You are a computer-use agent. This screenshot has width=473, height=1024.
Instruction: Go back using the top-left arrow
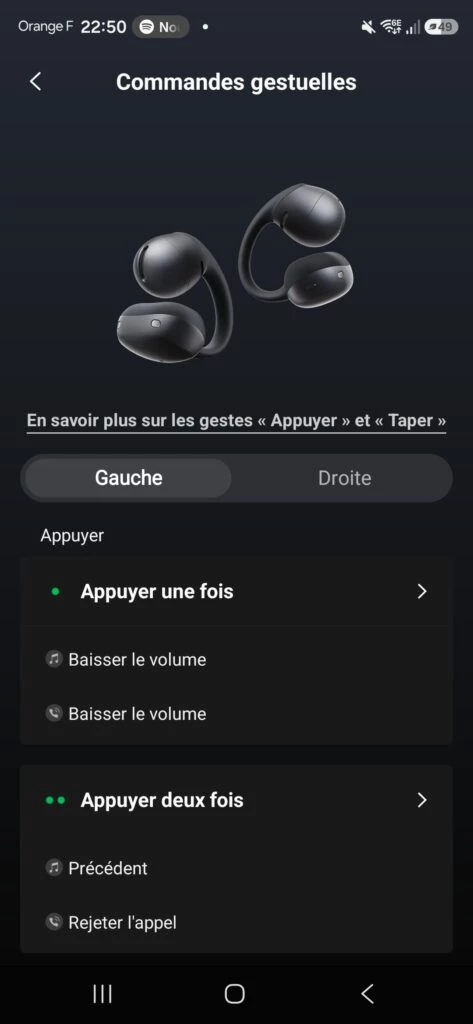pos(36,82)
